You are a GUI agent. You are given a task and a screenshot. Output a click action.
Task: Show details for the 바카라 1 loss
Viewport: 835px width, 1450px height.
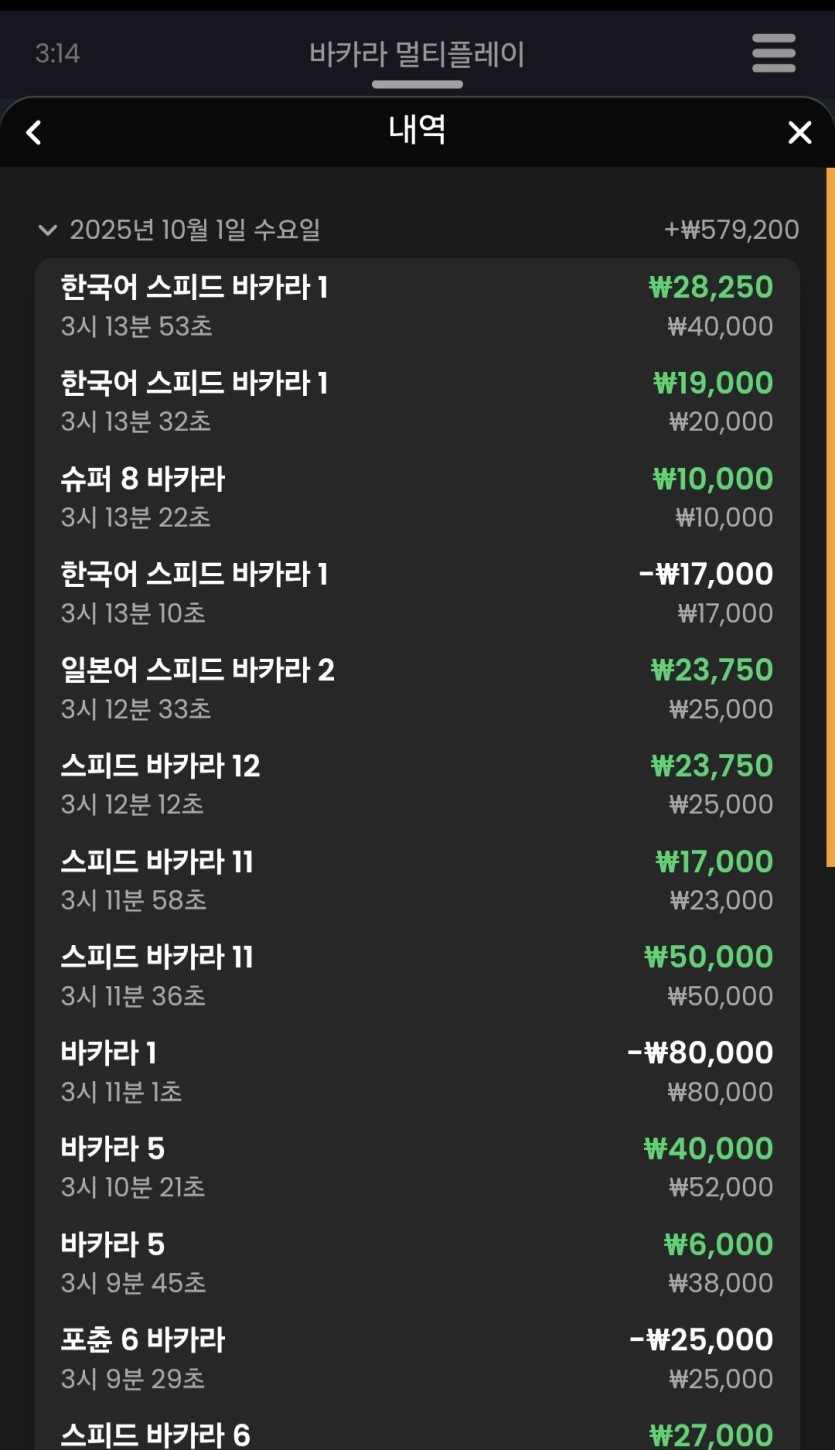[416, 1071]
